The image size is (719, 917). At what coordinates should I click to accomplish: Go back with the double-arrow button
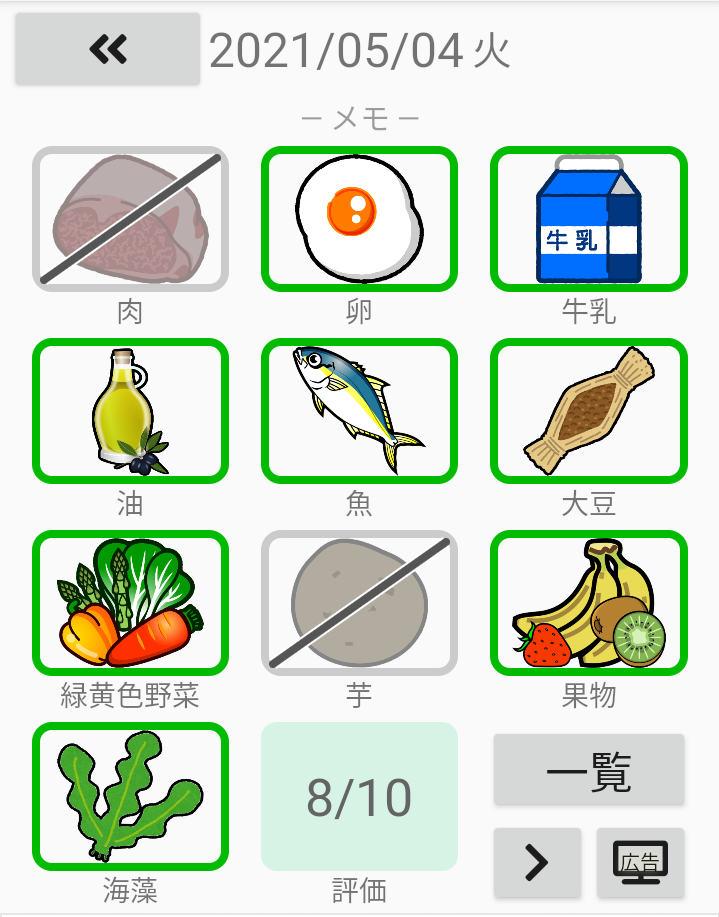pos(107,49)
